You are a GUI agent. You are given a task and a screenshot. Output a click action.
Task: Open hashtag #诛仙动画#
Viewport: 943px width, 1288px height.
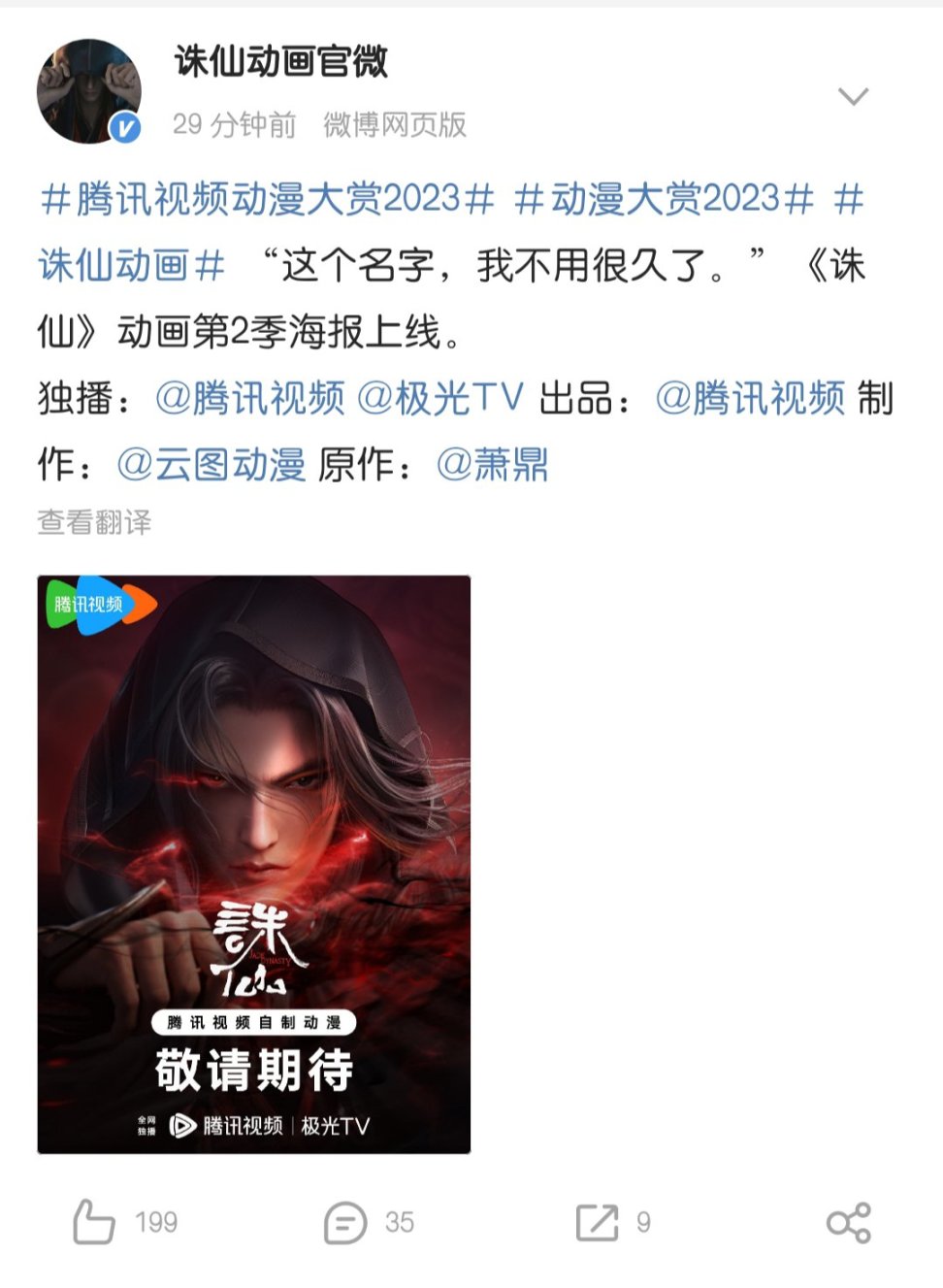tap(132, 265)
